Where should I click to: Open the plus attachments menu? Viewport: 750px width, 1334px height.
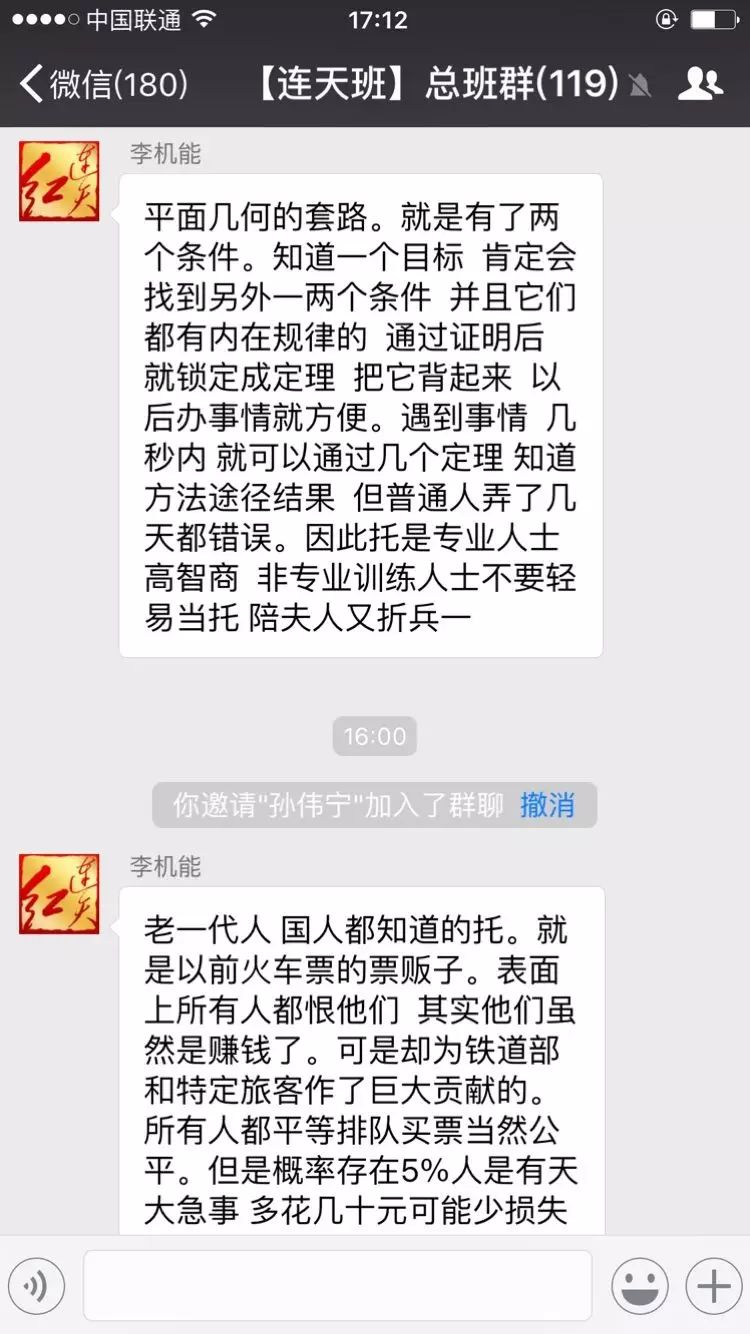(713, 1285)
